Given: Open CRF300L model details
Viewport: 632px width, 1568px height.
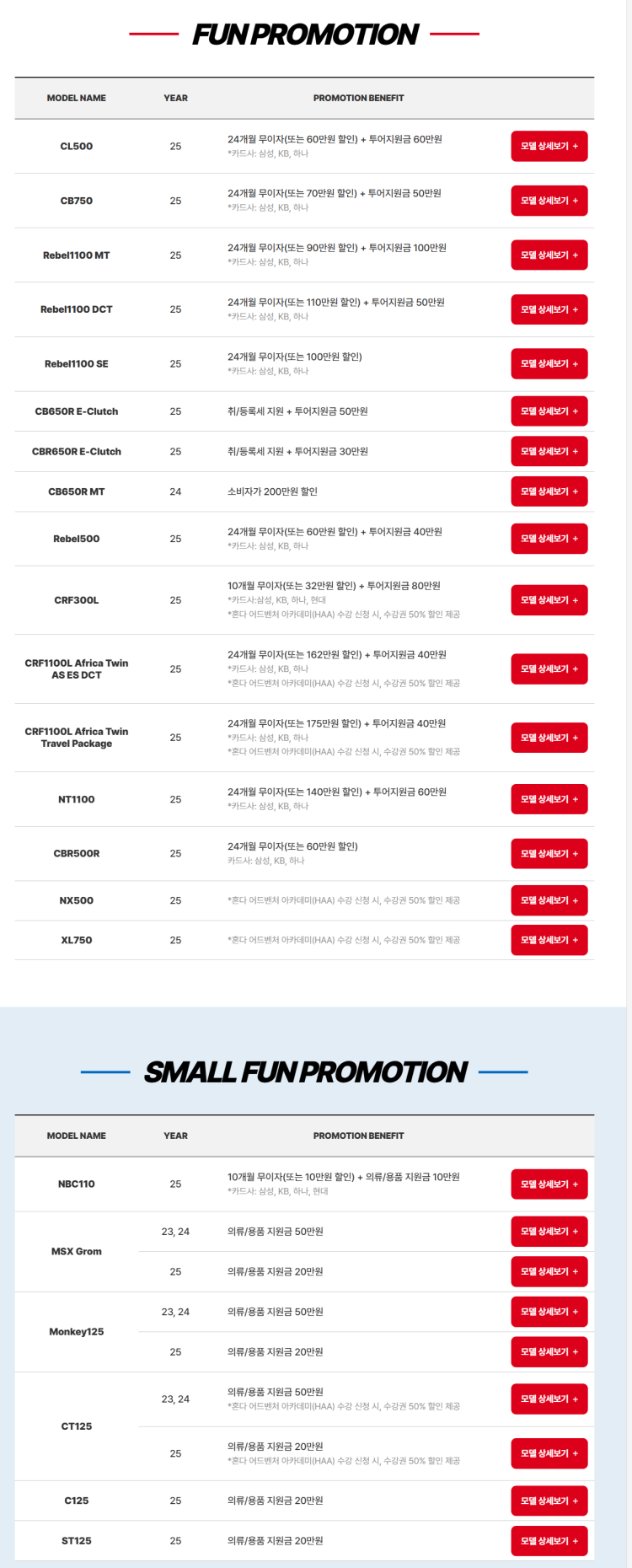Looking at the screenshot, I should (549, 600).
